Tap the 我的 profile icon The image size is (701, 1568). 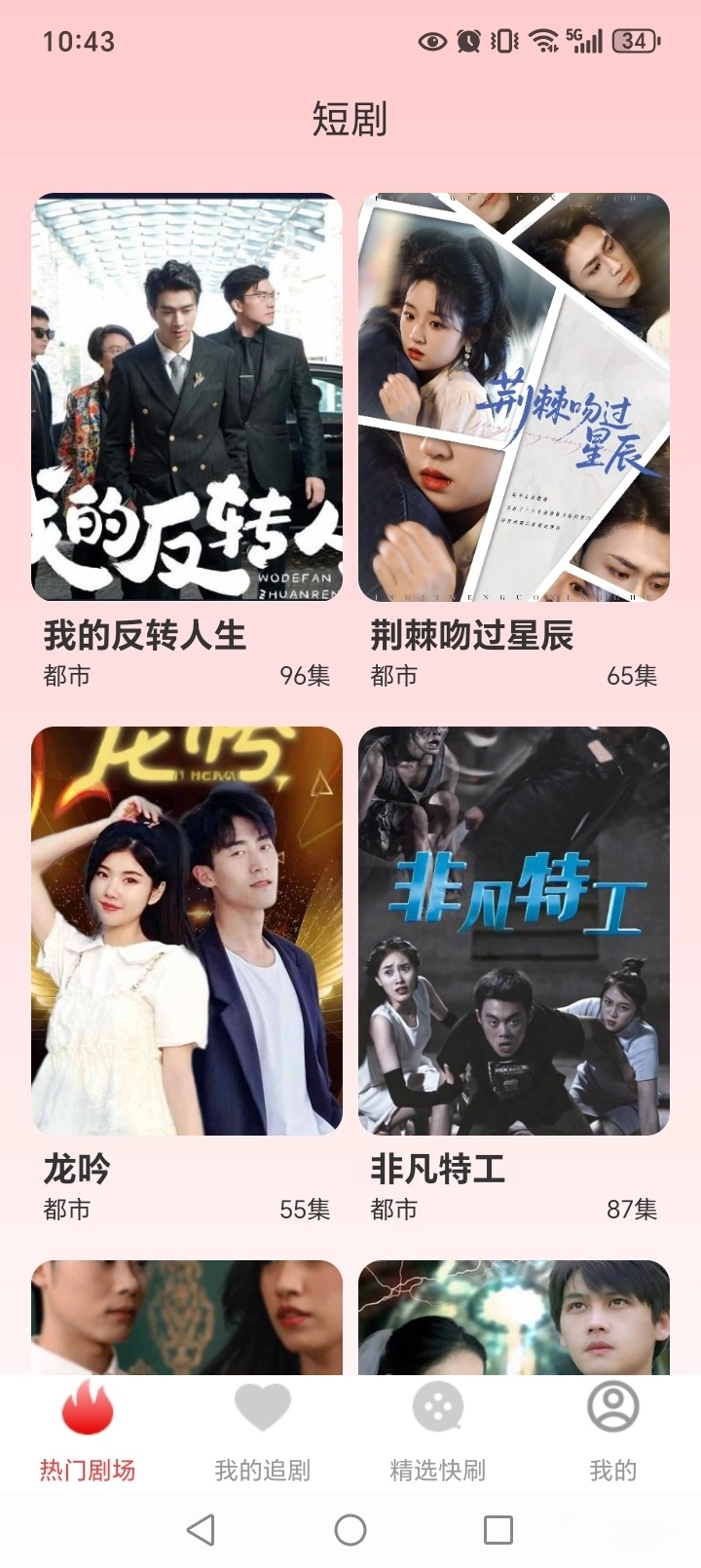coord(611,1406)
